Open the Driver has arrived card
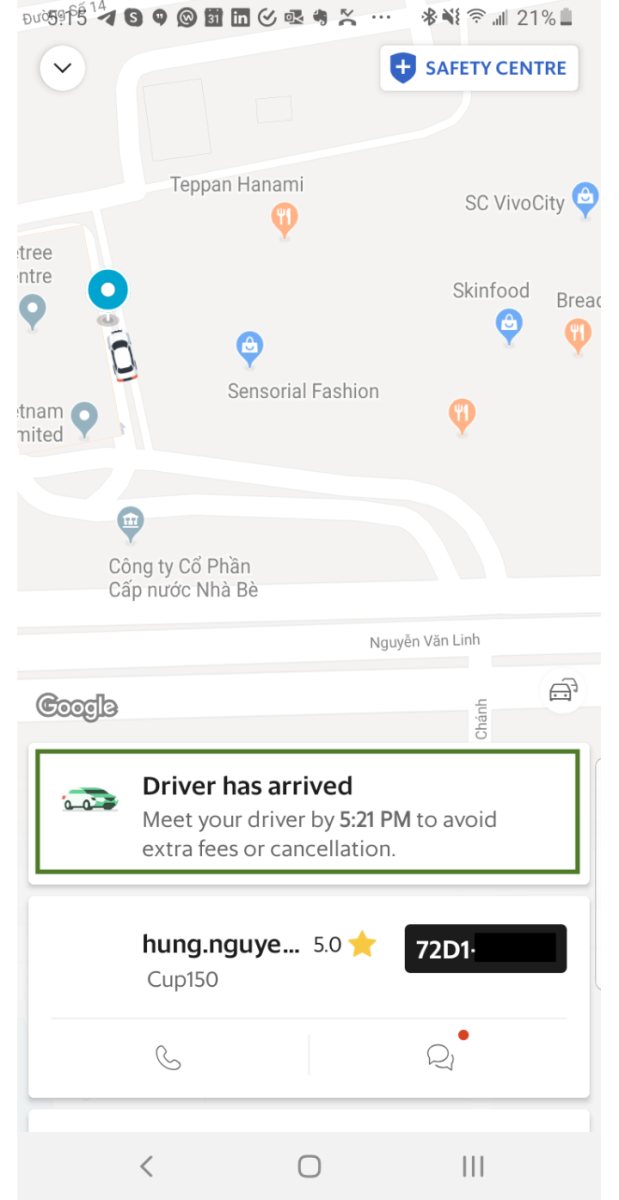The height and width of the screenshot is (1200, 619). coord(308,811)
